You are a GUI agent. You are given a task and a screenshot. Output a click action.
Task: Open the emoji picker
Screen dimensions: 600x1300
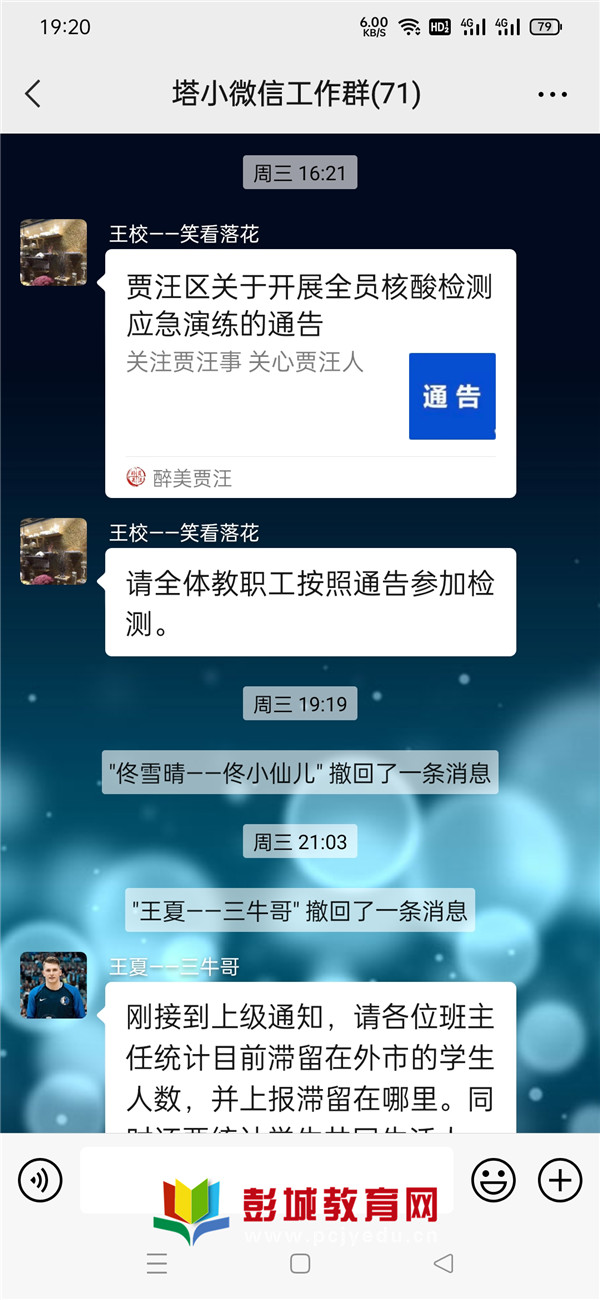click(493, 1181)
